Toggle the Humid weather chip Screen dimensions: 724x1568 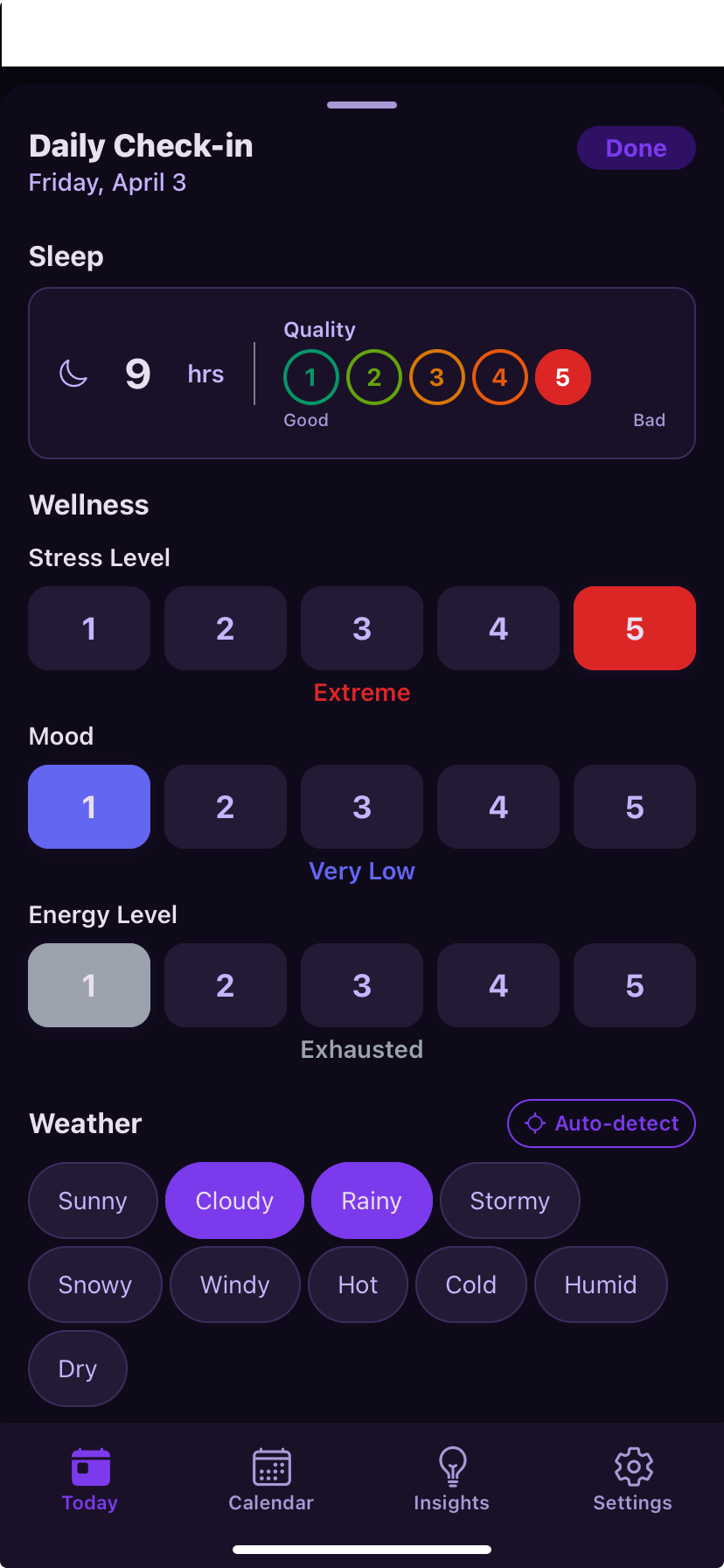[x=601, y=1284]
